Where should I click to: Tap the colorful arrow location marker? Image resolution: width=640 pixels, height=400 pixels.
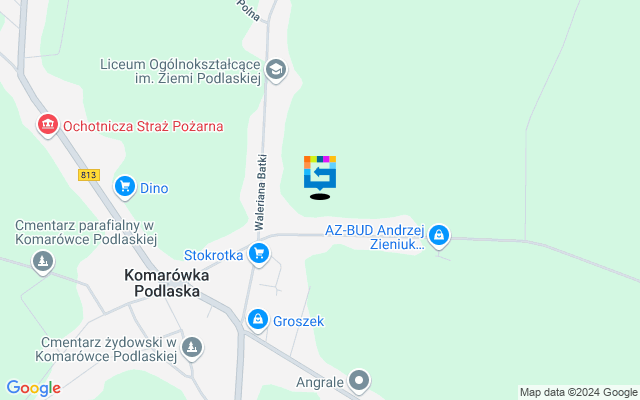(320, 172)
